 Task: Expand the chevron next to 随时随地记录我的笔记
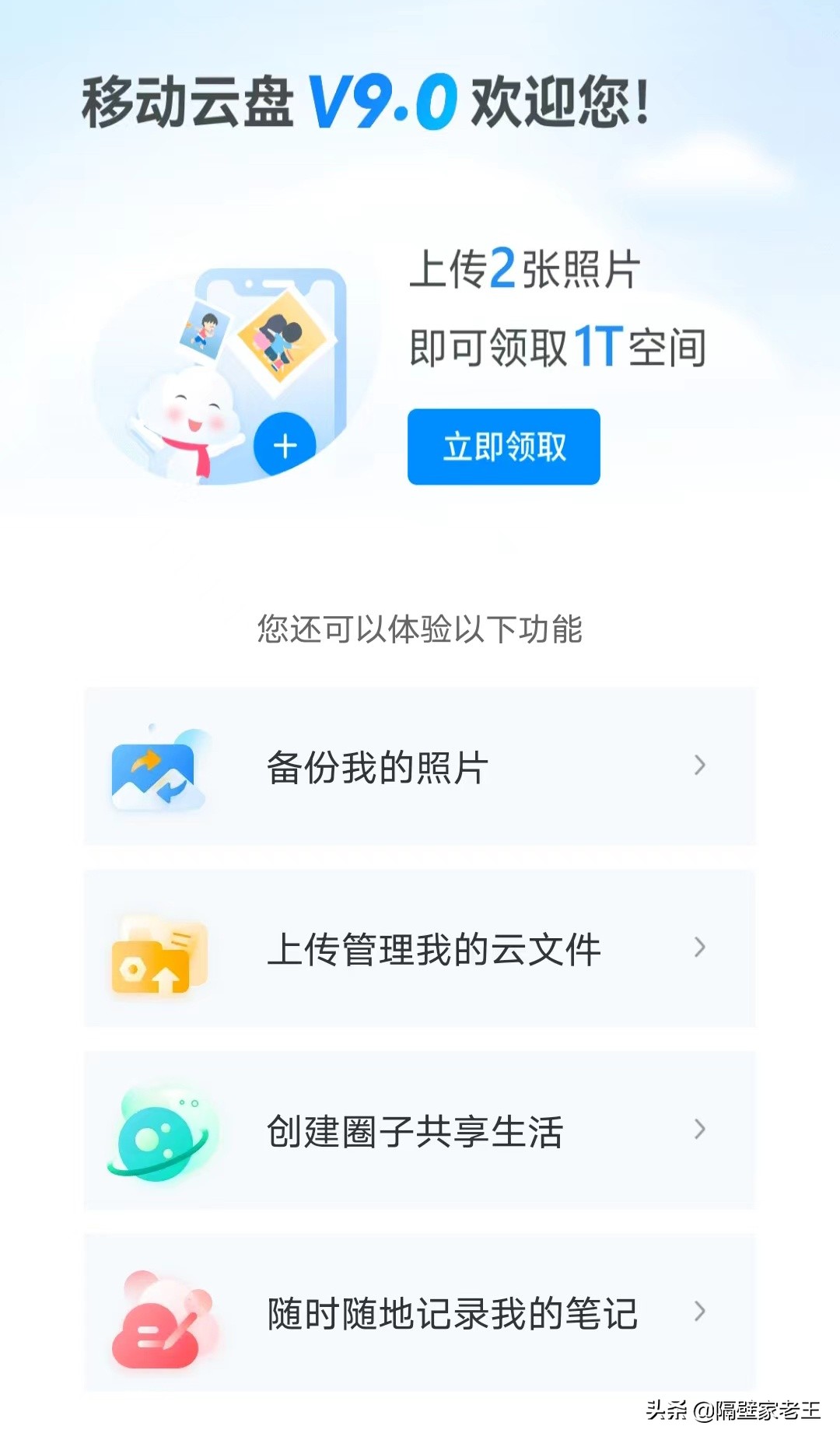click(700, 1315)
